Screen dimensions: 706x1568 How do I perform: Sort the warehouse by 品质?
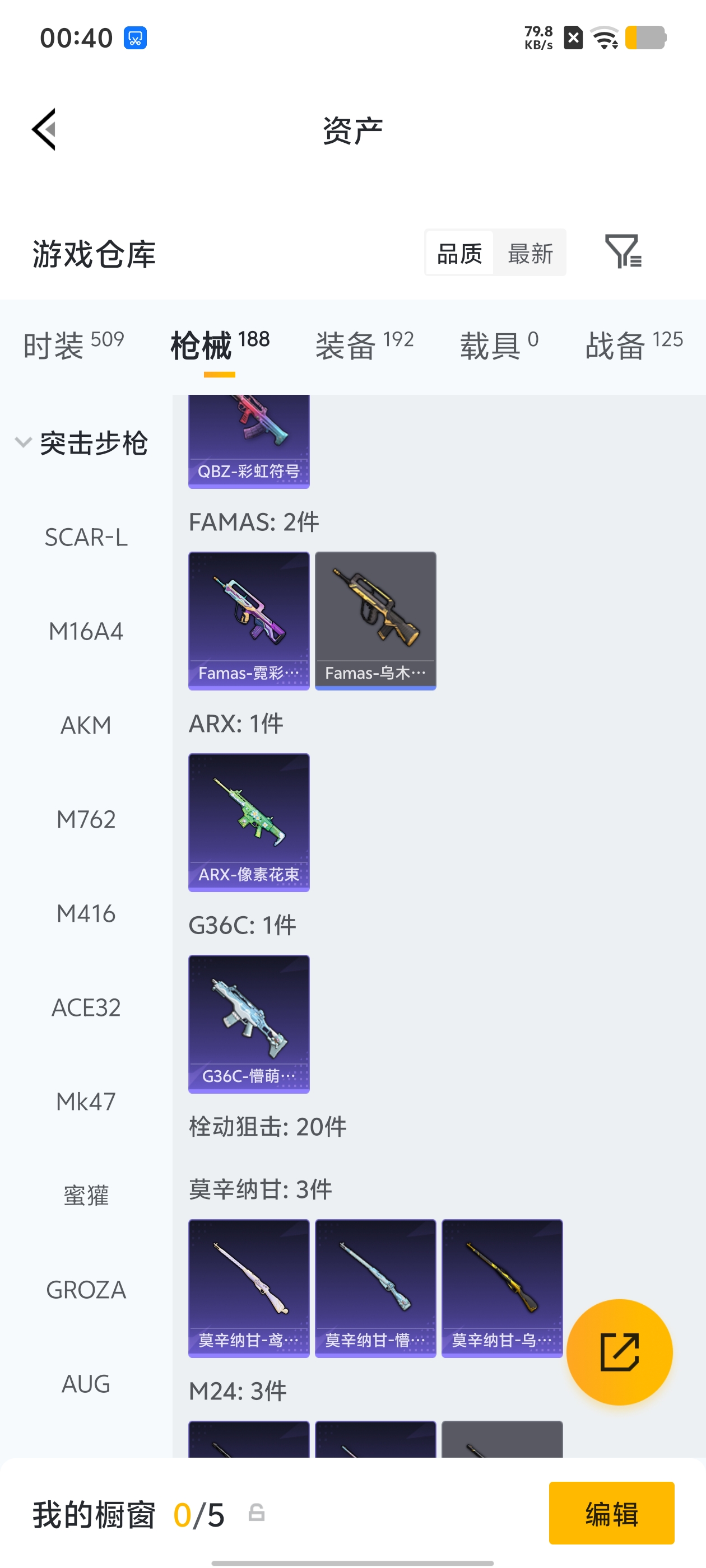point(459,253)
